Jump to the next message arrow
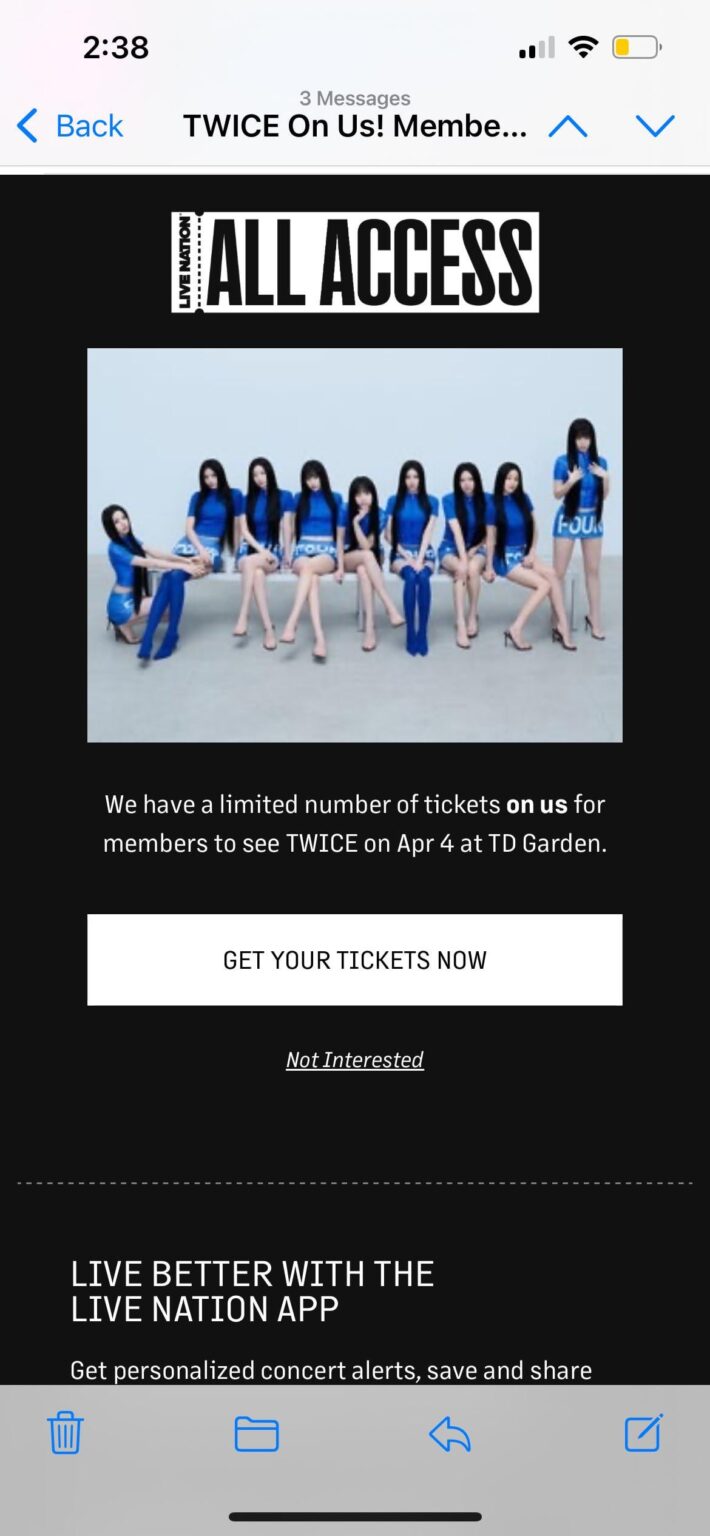 coord(655,126)
